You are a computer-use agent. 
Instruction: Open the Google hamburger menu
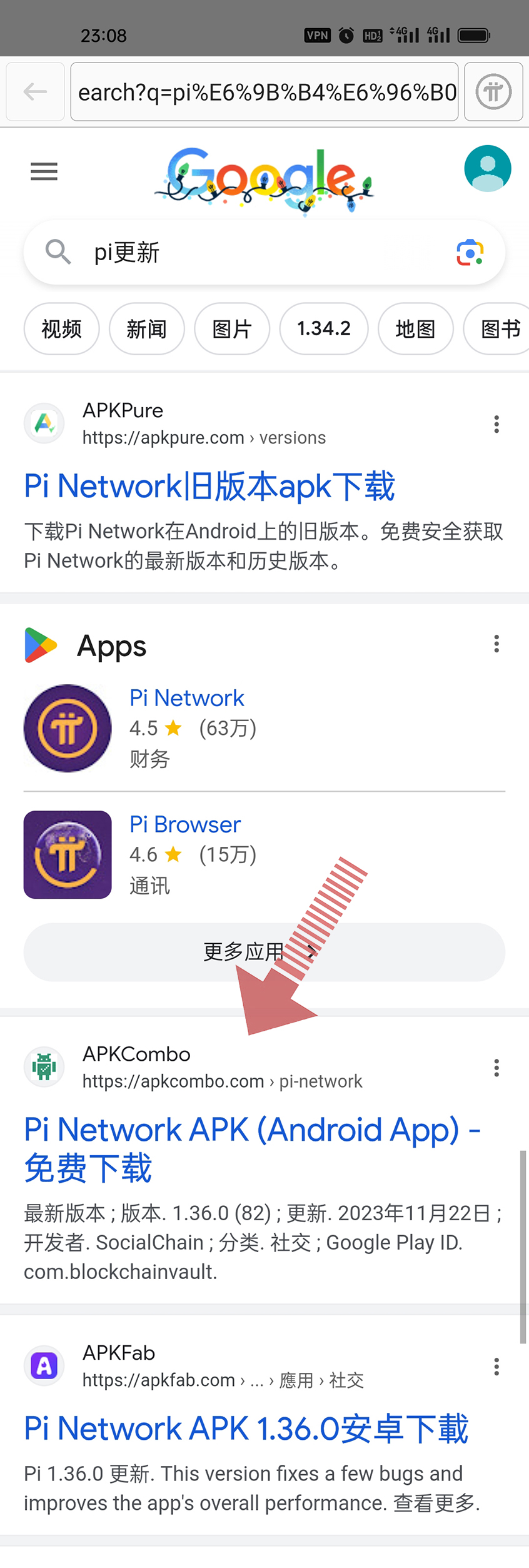[44, 171]
